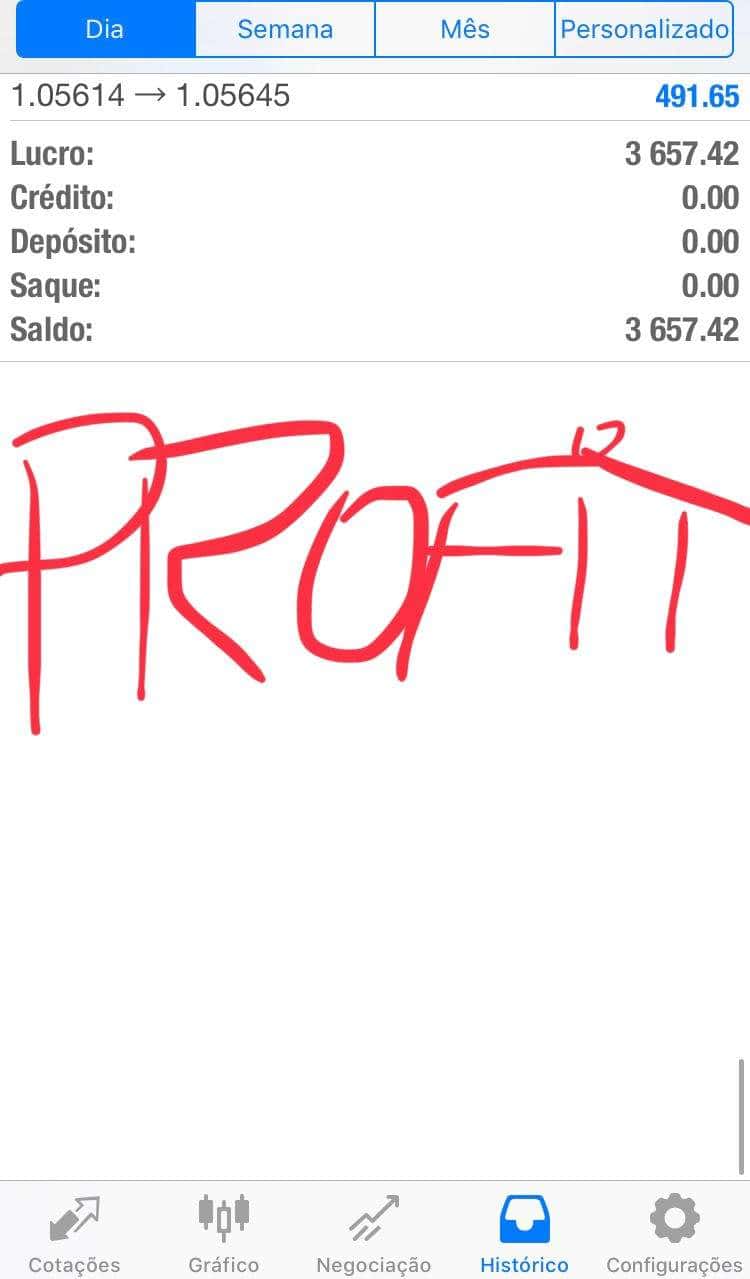This screenshot has width=750, height=1279.
Task: Switch to the Negociação tab
Action: (x=374, y=1232)
